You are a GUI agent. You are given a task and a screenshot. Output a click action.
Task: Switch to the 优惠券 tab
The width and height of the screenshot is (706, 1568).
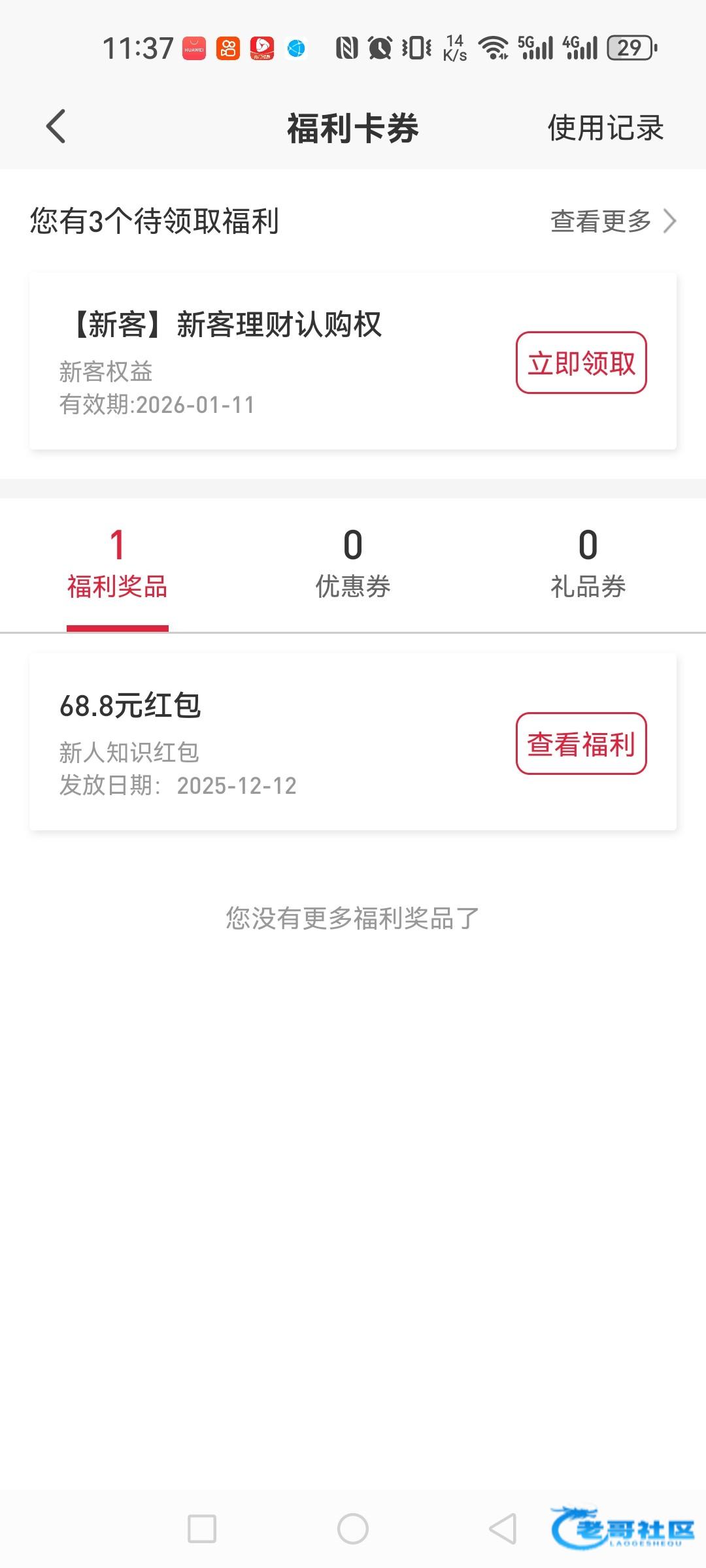click(353, 565)
